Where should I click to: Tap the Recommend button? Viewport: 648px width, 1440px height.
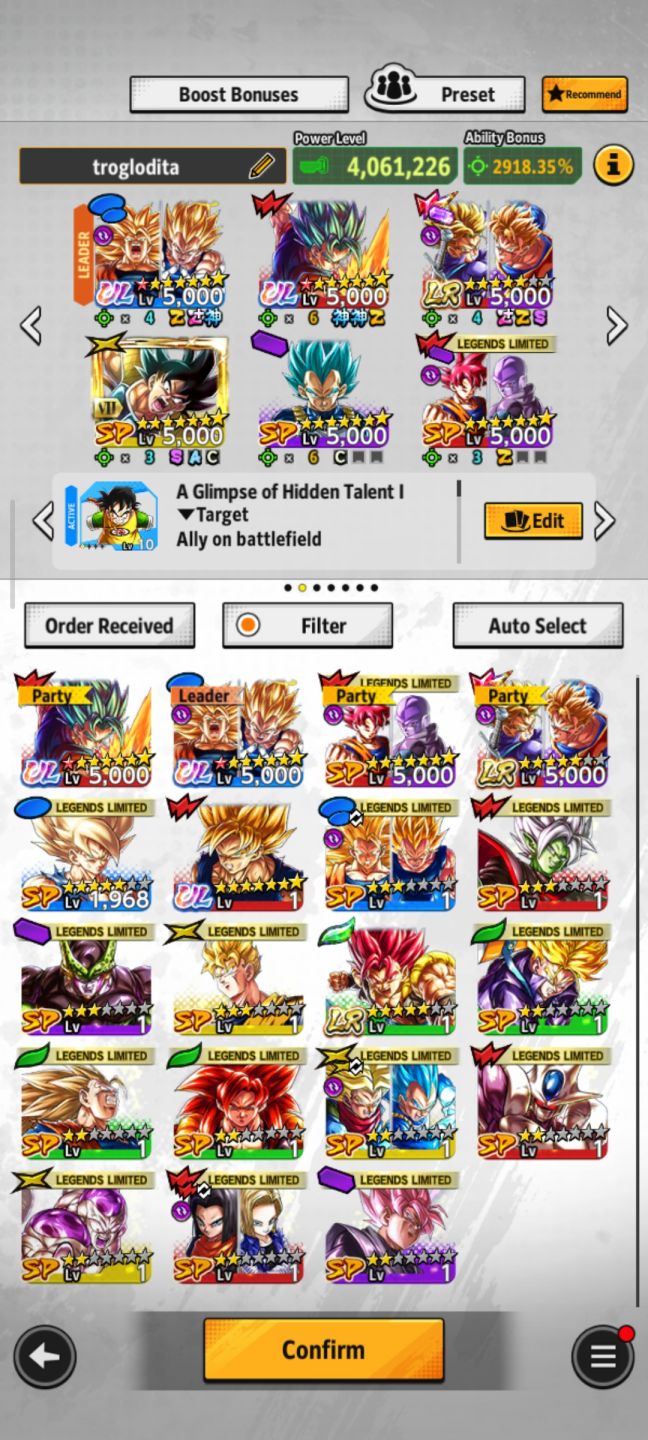[585, 95]
